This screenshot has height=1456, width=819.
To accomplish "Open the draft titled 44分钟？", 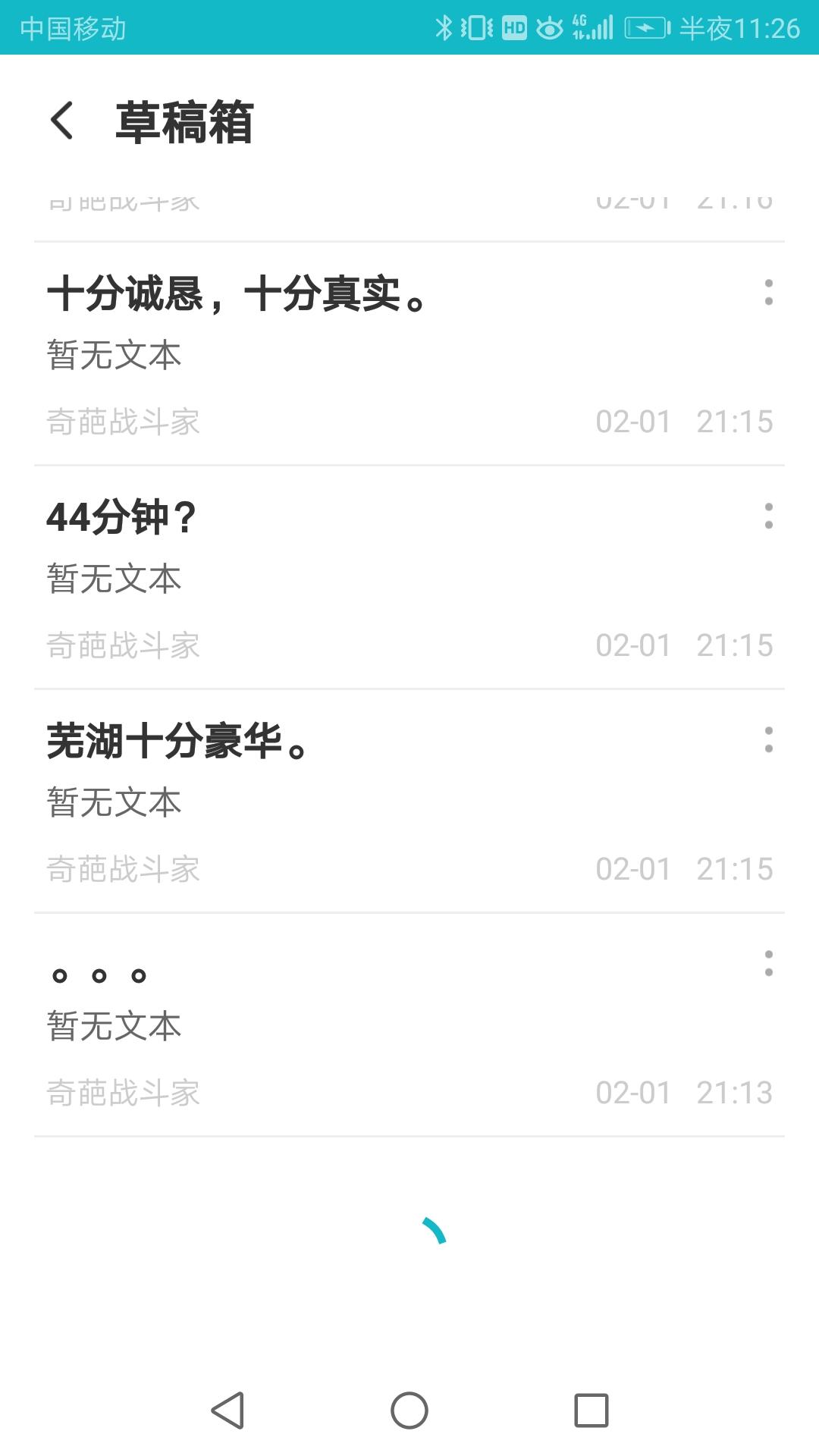I will click(x=409, y=578).
